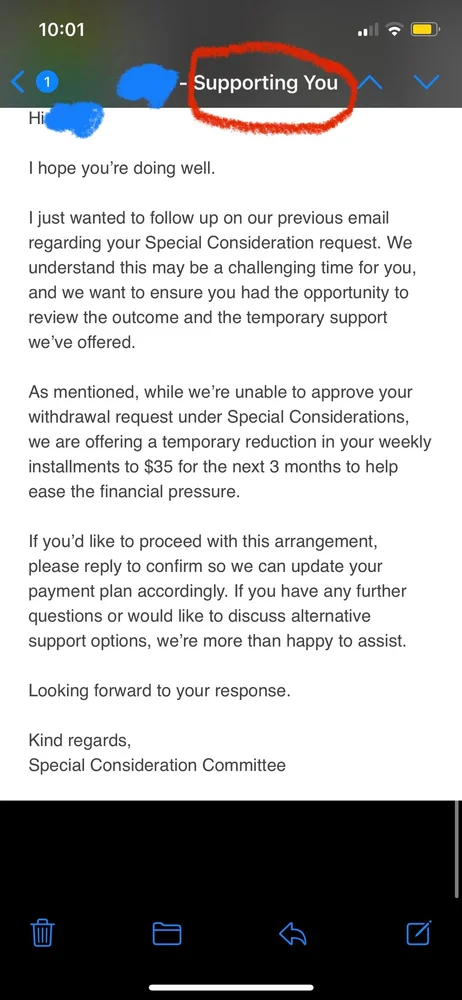Compose a new email
This screenshot has height=1000, width=462.
tap(419, 934)
